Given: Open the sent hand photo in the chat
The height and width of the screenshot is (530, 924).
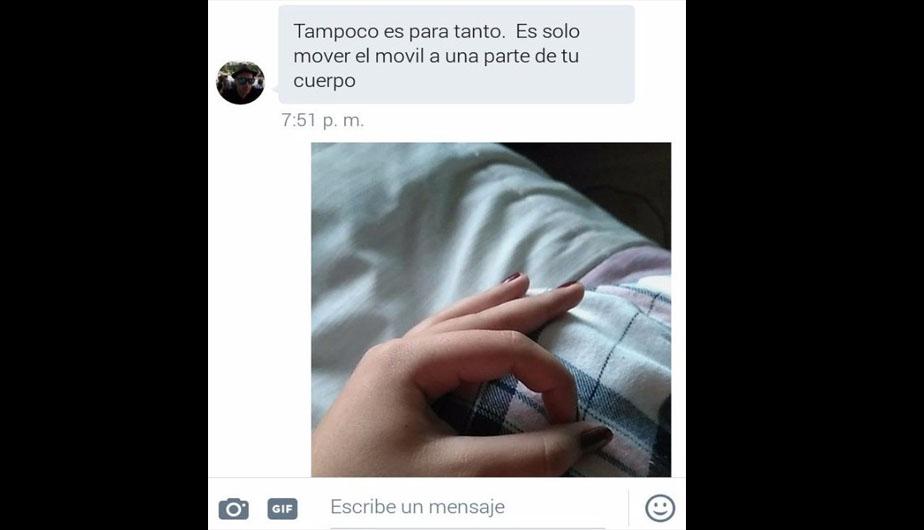Looking at the screenshot, I should point(490,310).
